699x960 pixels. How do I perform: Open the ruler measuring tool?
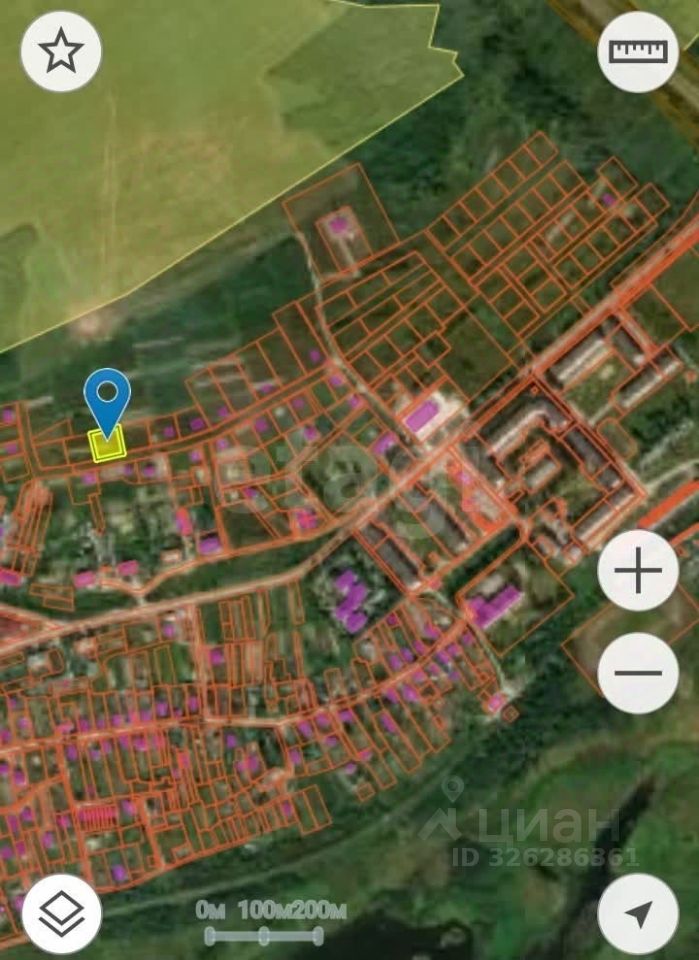pyautogui.click(x=638, y=52)
